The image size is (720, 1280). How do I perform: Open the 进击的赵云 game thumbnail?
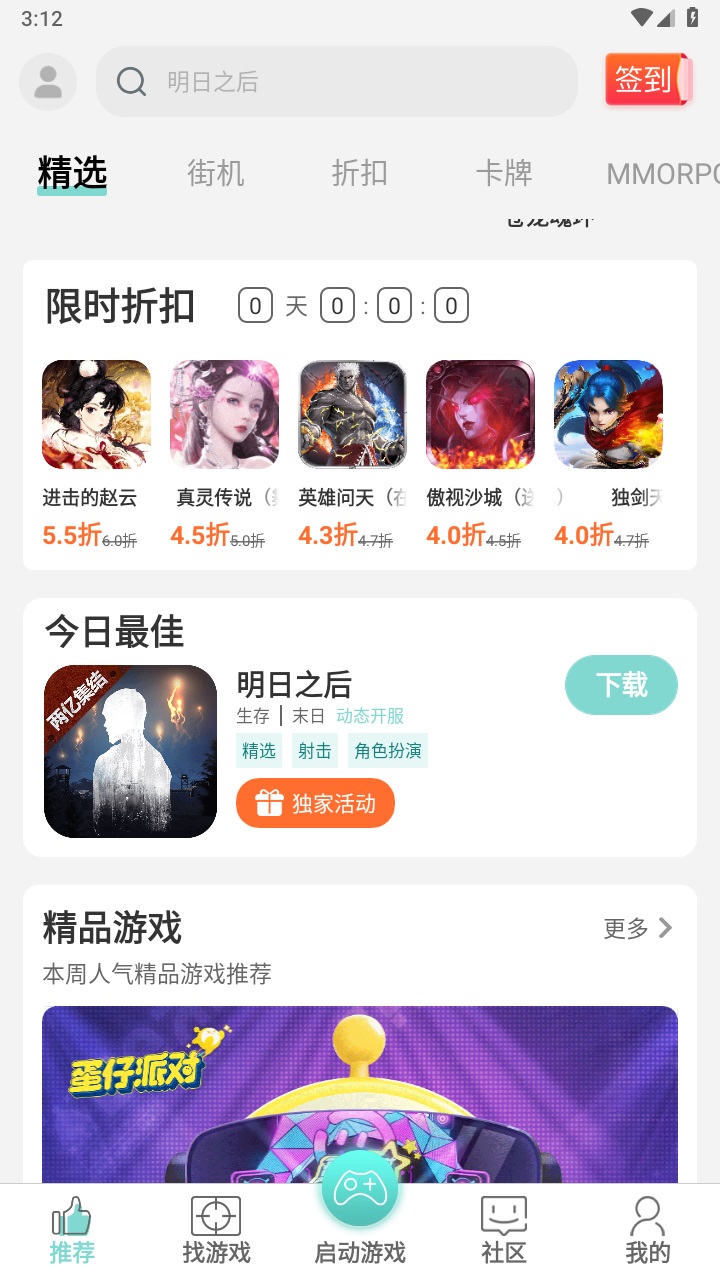pyautogui.click(x=96, y=414)
